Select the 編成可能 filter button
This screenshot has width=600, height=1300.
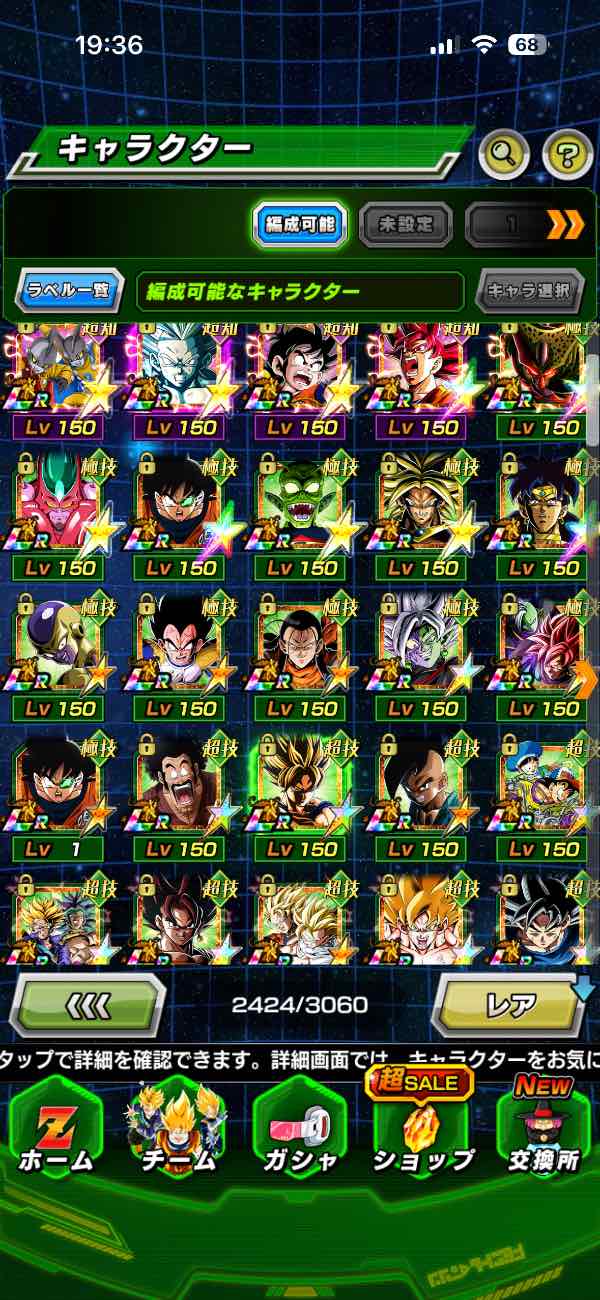pos(300,225)
